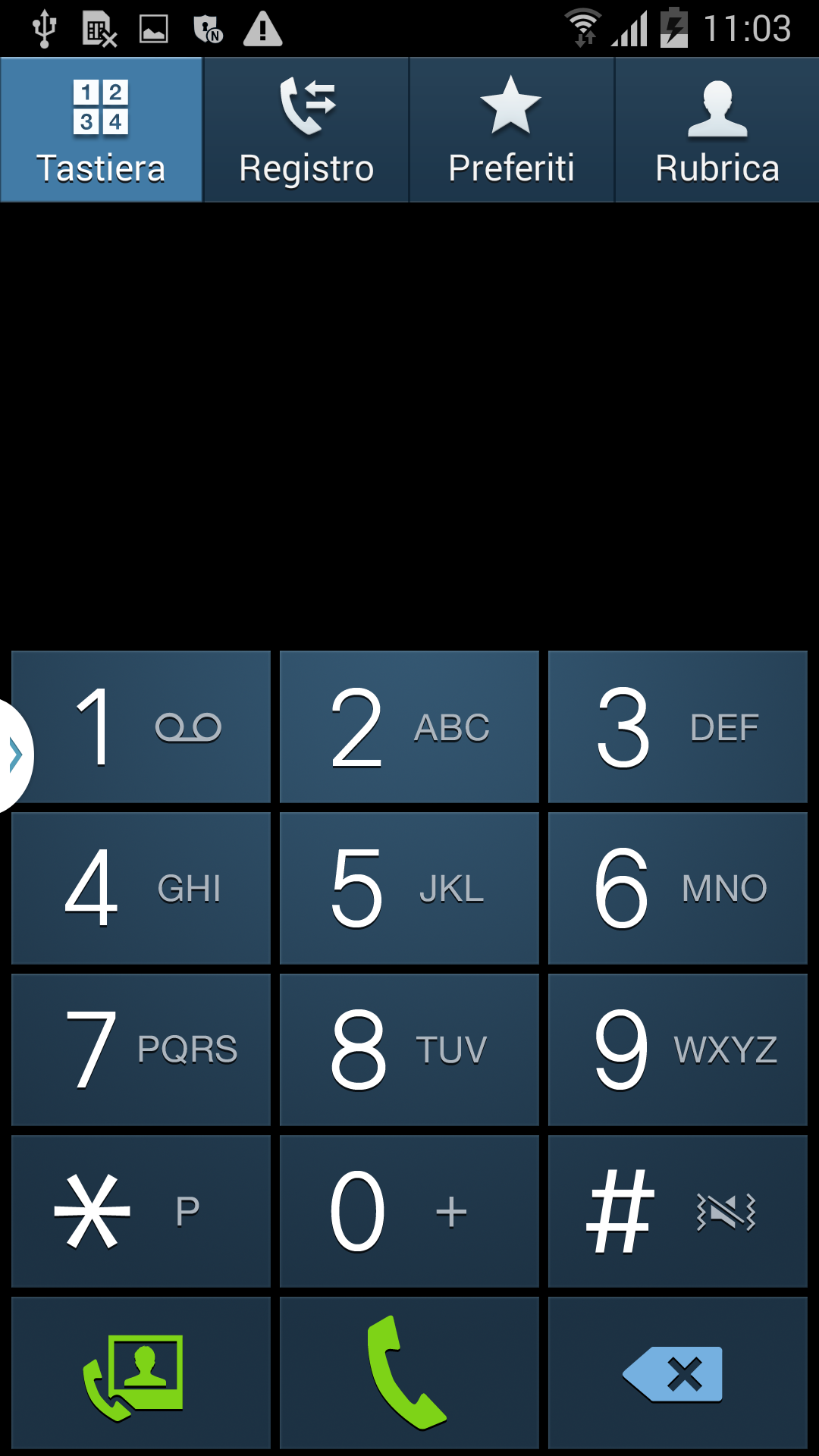The image size is (819, 1456).
Task: Switch to the Registro tab
Action: tap(306, 130)
